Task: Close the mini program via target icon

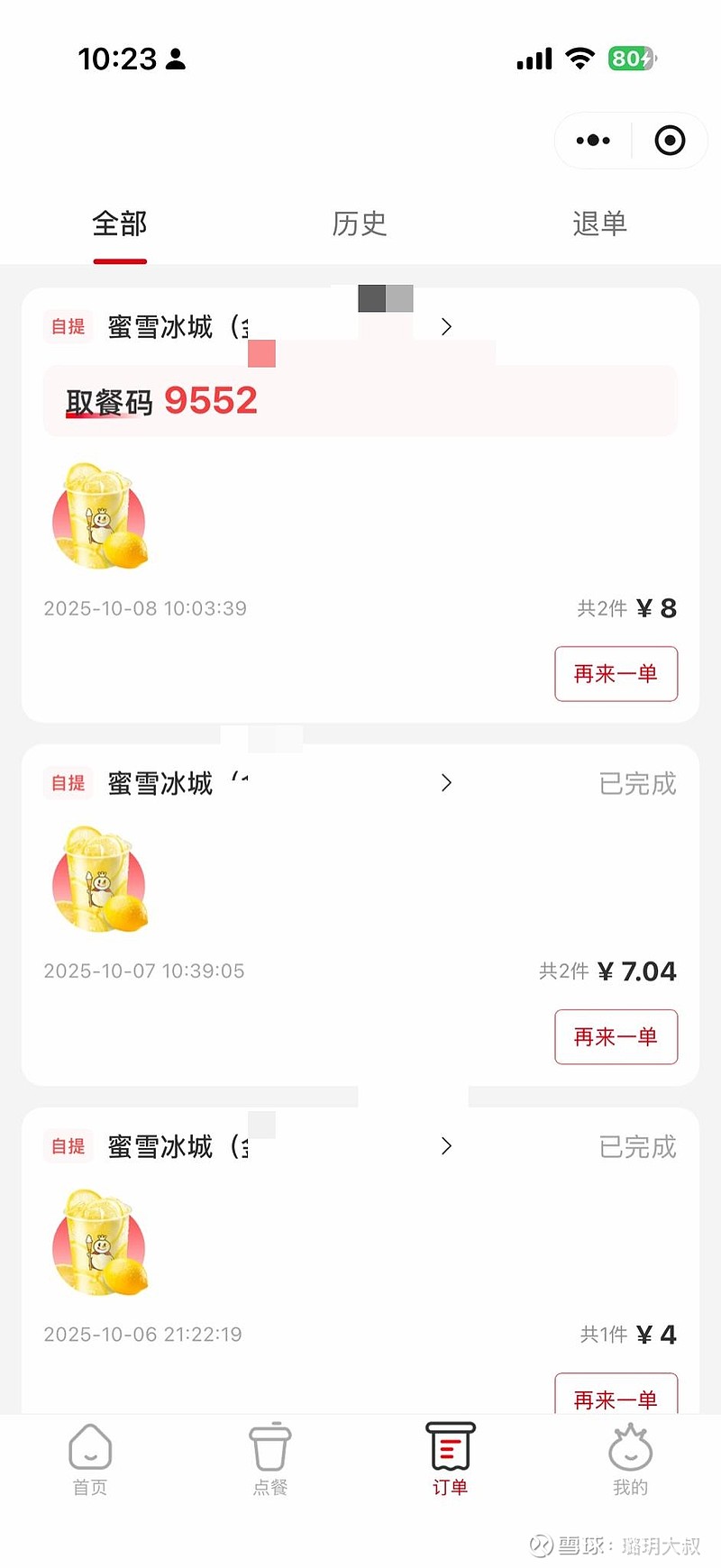Action: point(670,141)
